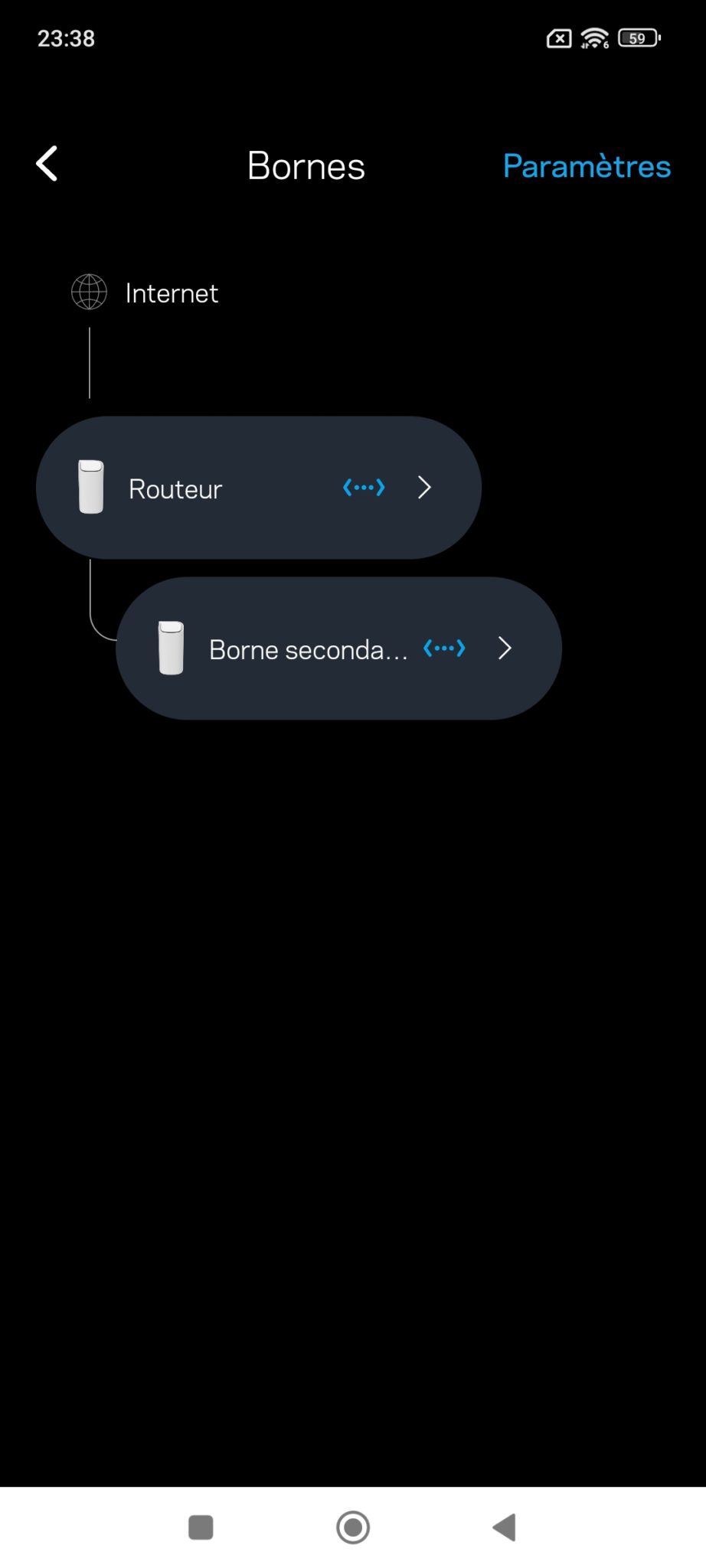Open Paramètres
706x1568 pixels.
point(587,166)
